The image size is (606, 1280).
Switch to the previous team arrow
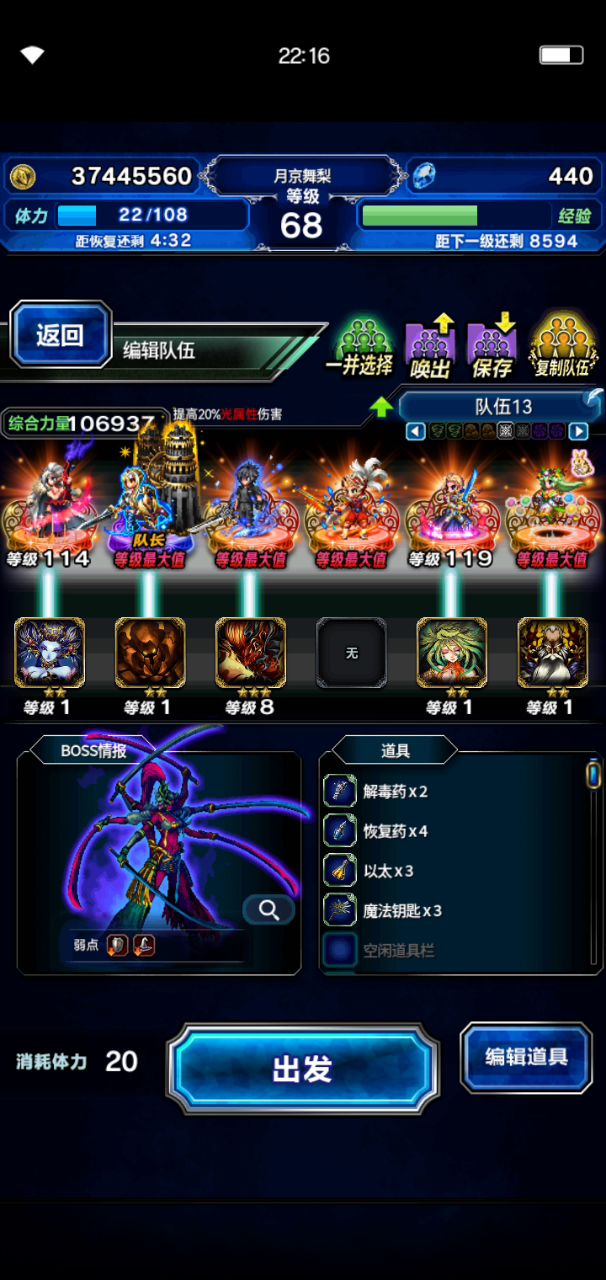[x=417, y=432]
